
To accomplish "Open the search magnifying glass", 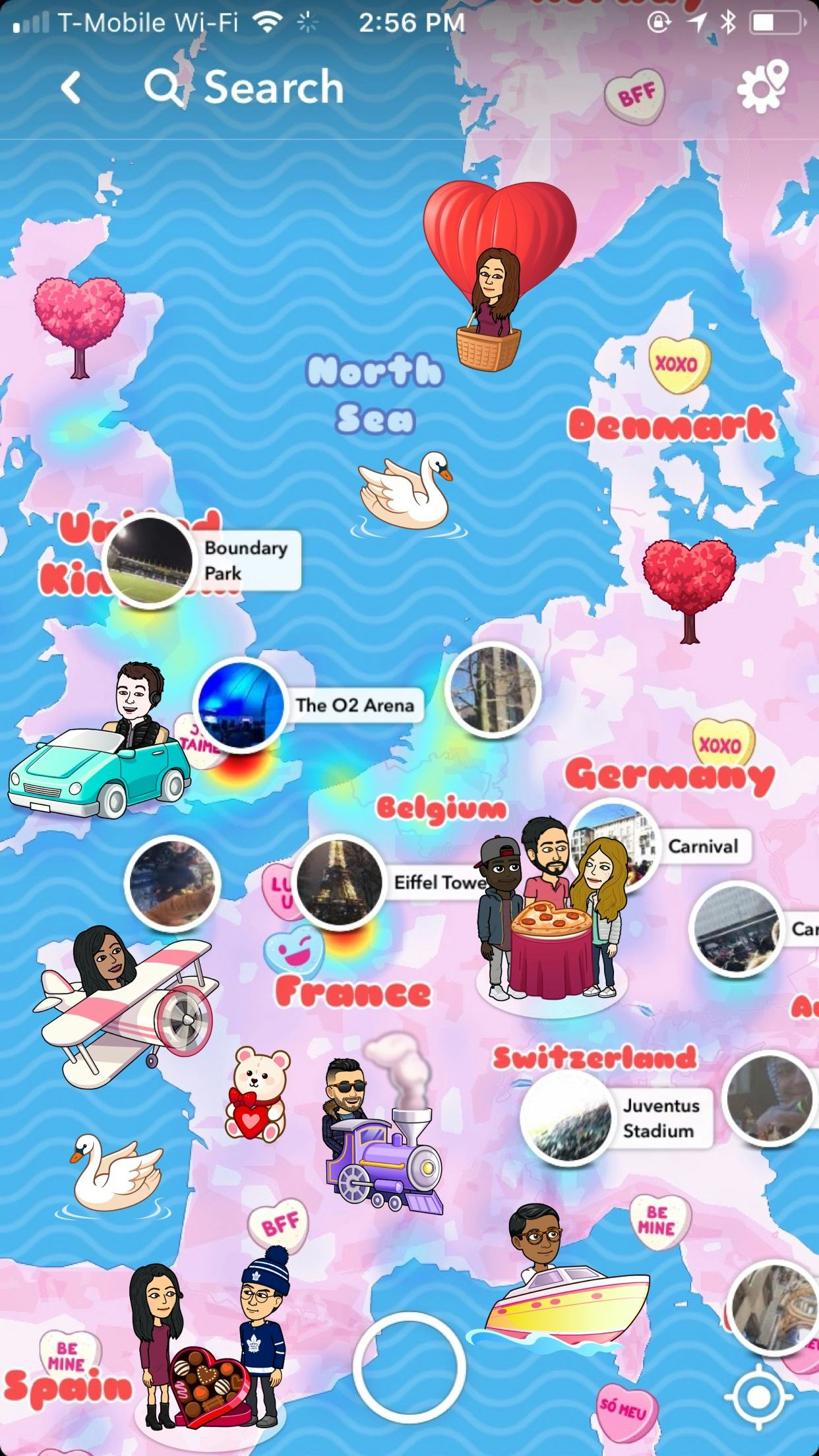I will (x=166, y=88).
